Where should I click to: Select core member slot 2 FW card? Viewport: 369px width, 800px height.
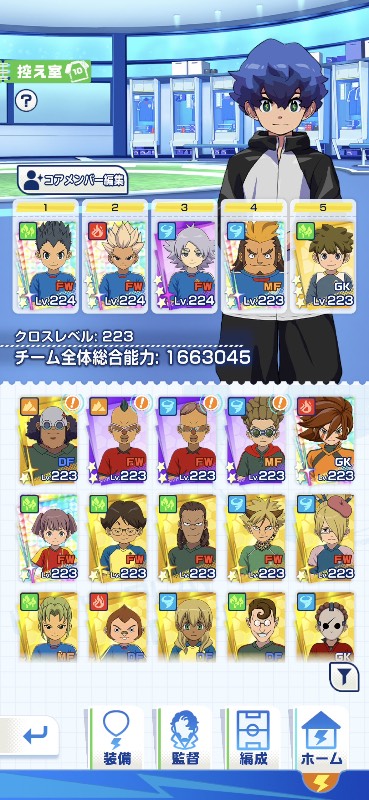coord(115,256)
